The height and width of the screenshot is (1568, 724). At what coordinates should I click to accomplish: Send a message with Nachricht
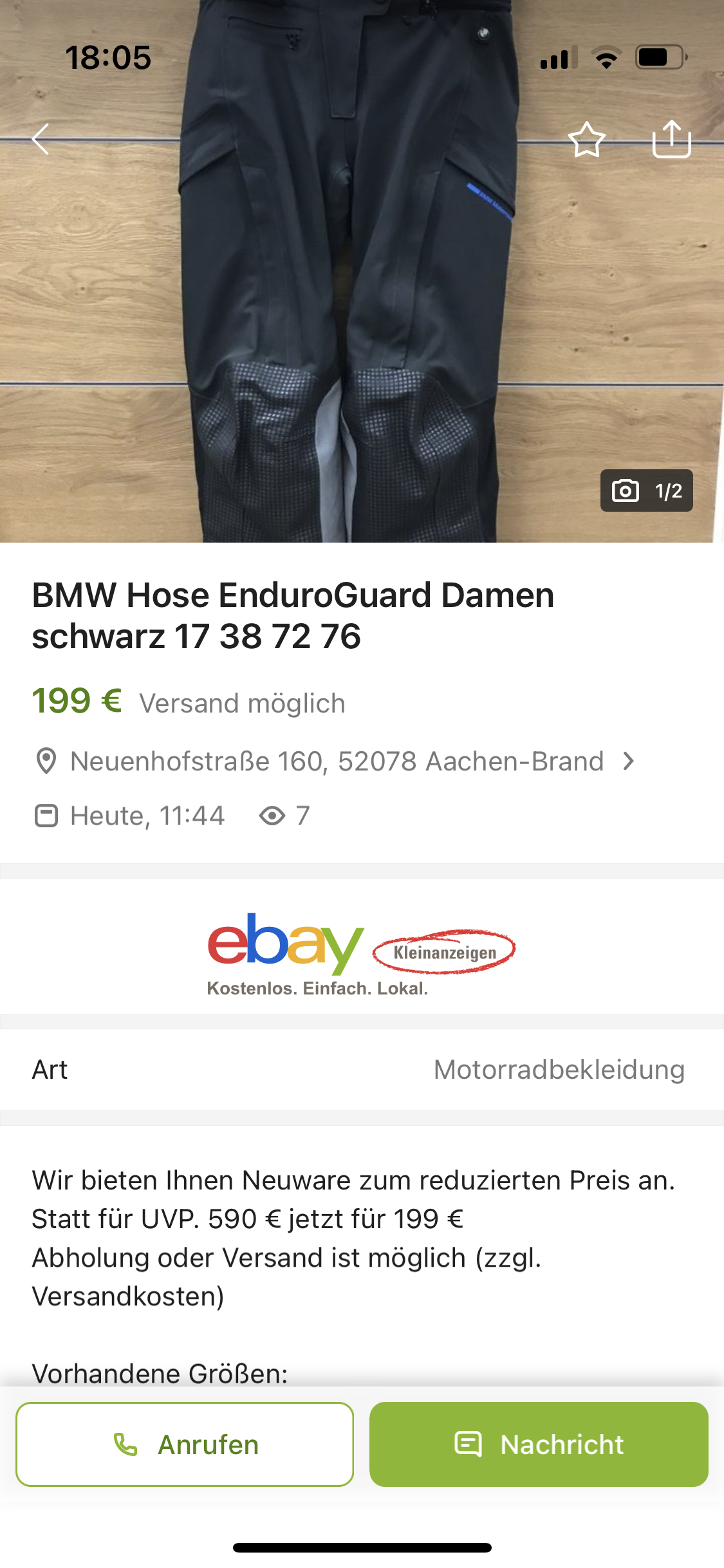[539, 1444]
